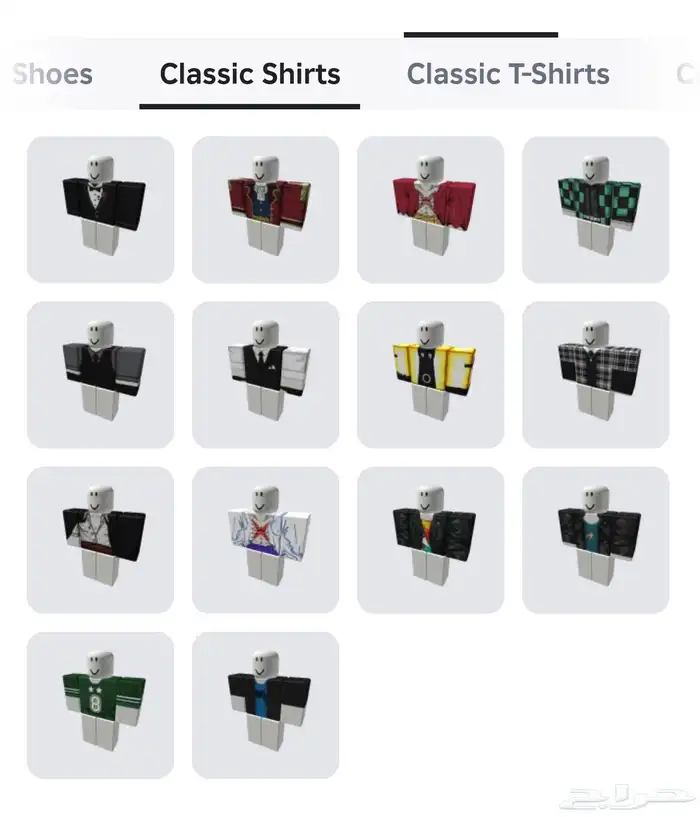Pick the open black shirt with red sash
Viewport: 700px width, 817px height.
[x=100, y=540]
